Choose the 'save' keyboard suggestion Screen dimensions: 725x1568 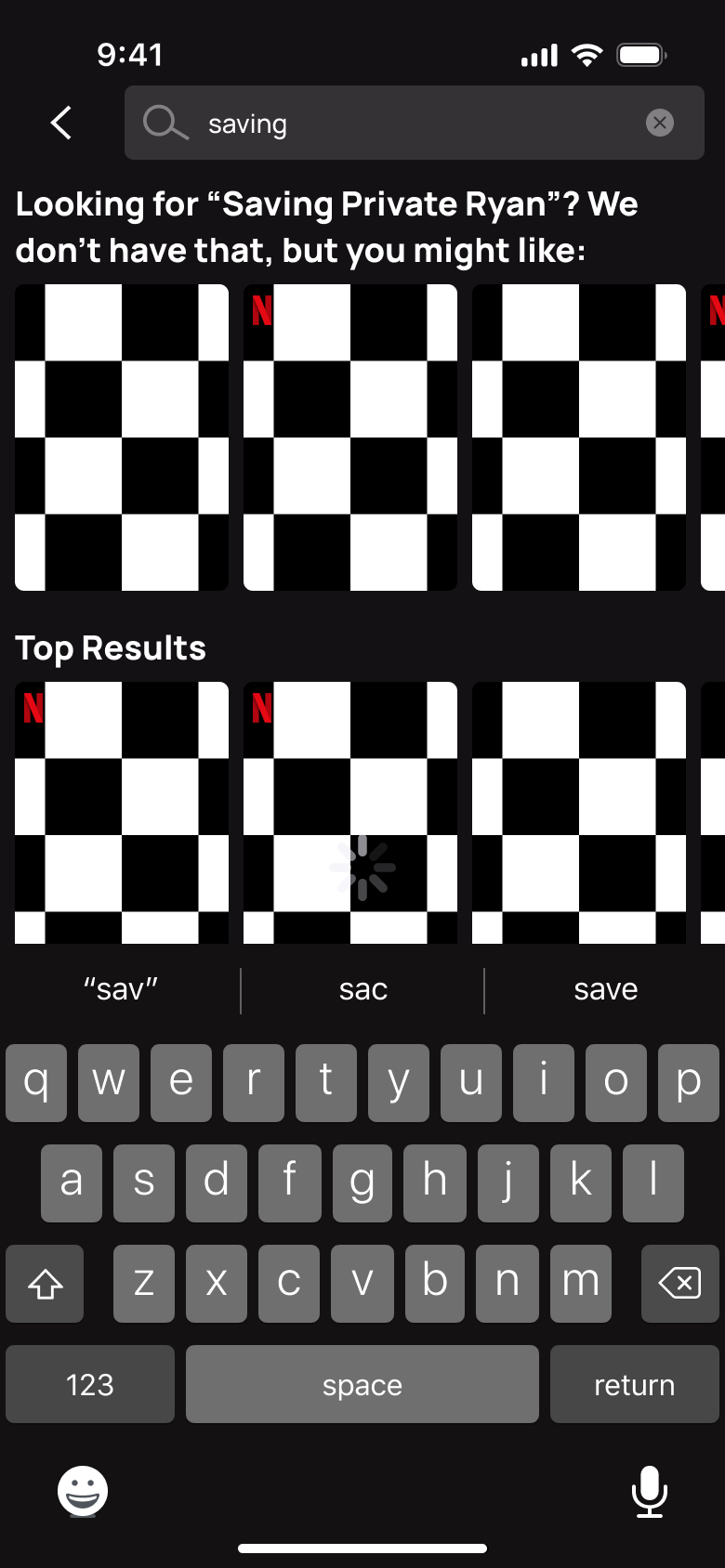coord(606,989)
